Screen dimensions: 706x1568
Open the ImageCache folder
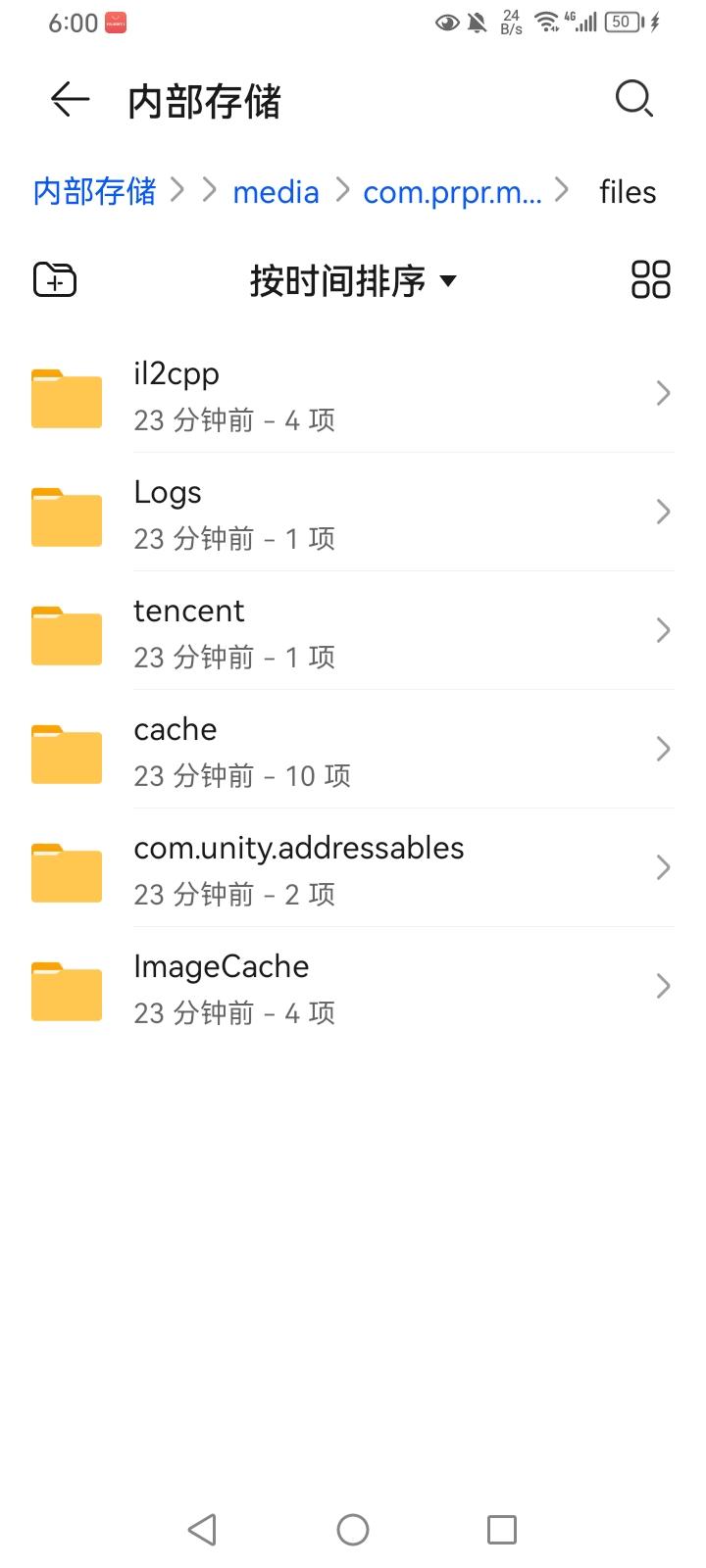coord(353,987)
